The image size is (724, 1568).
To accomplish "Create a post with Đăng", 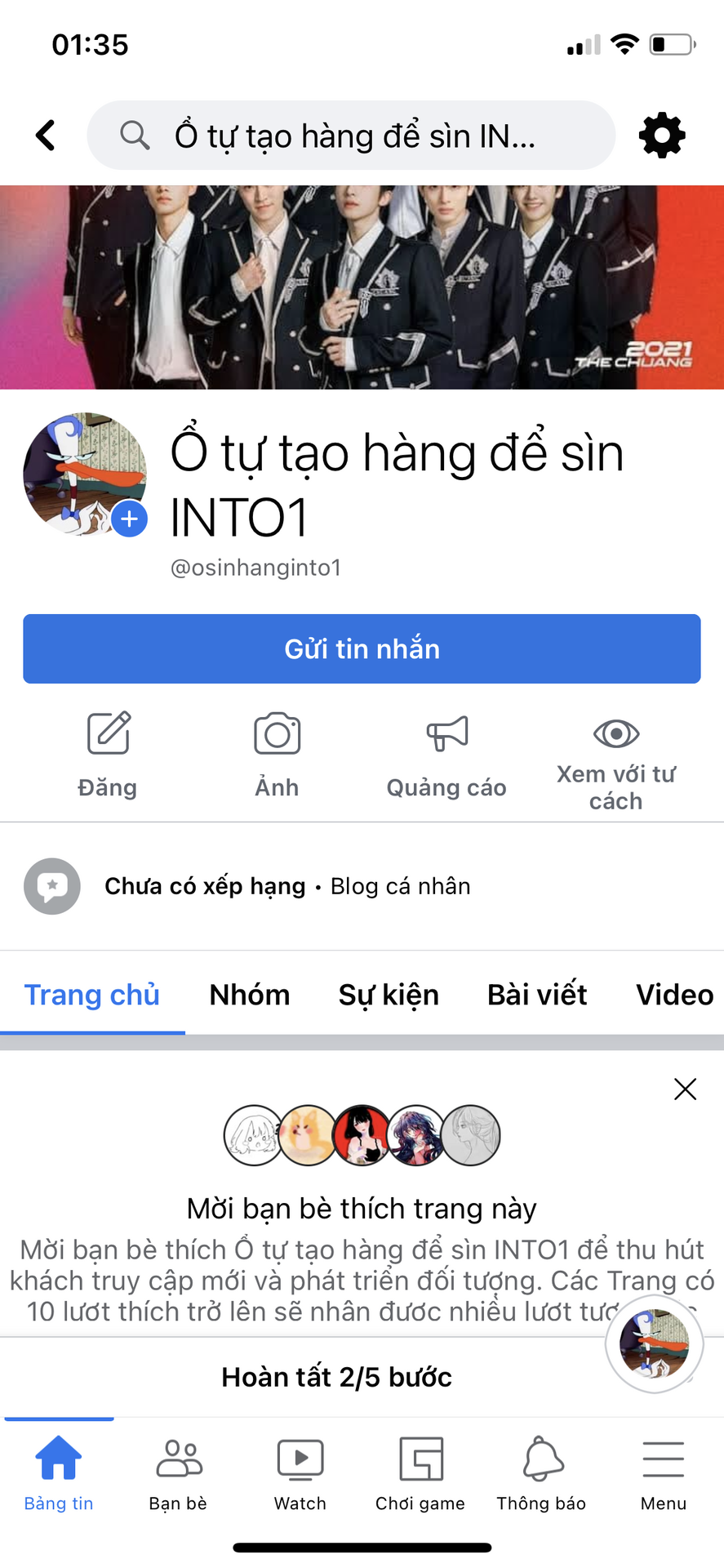I will tap(108, 754).
